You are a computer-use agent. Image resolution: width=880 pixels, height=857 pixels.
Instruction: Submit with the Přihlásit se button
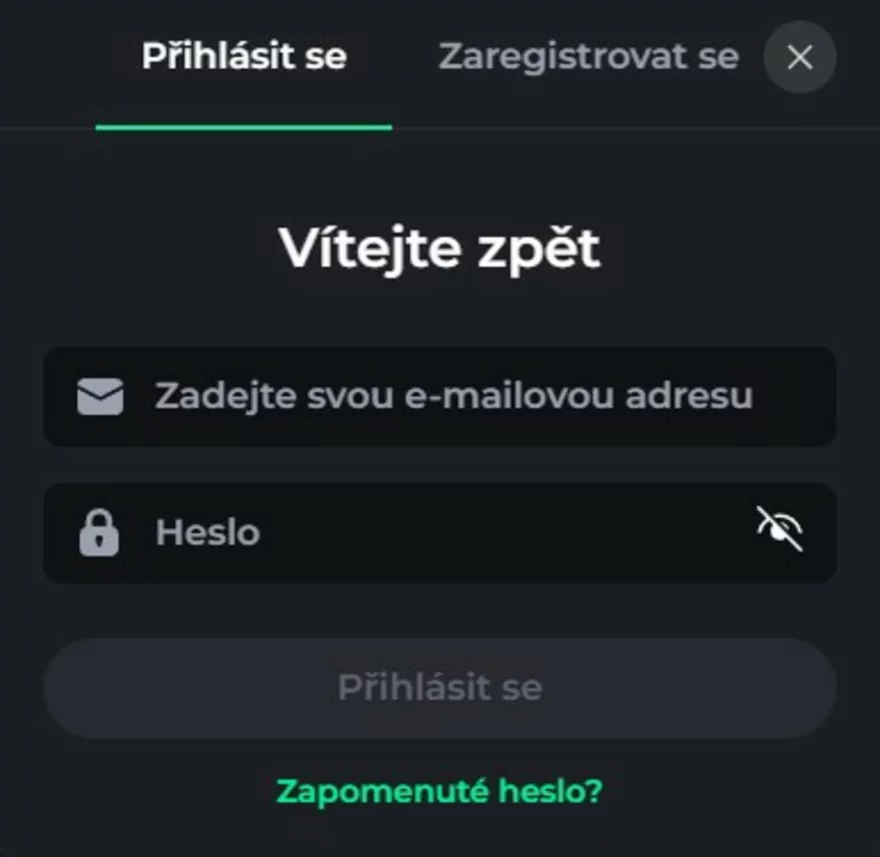(x=439, y=688)
